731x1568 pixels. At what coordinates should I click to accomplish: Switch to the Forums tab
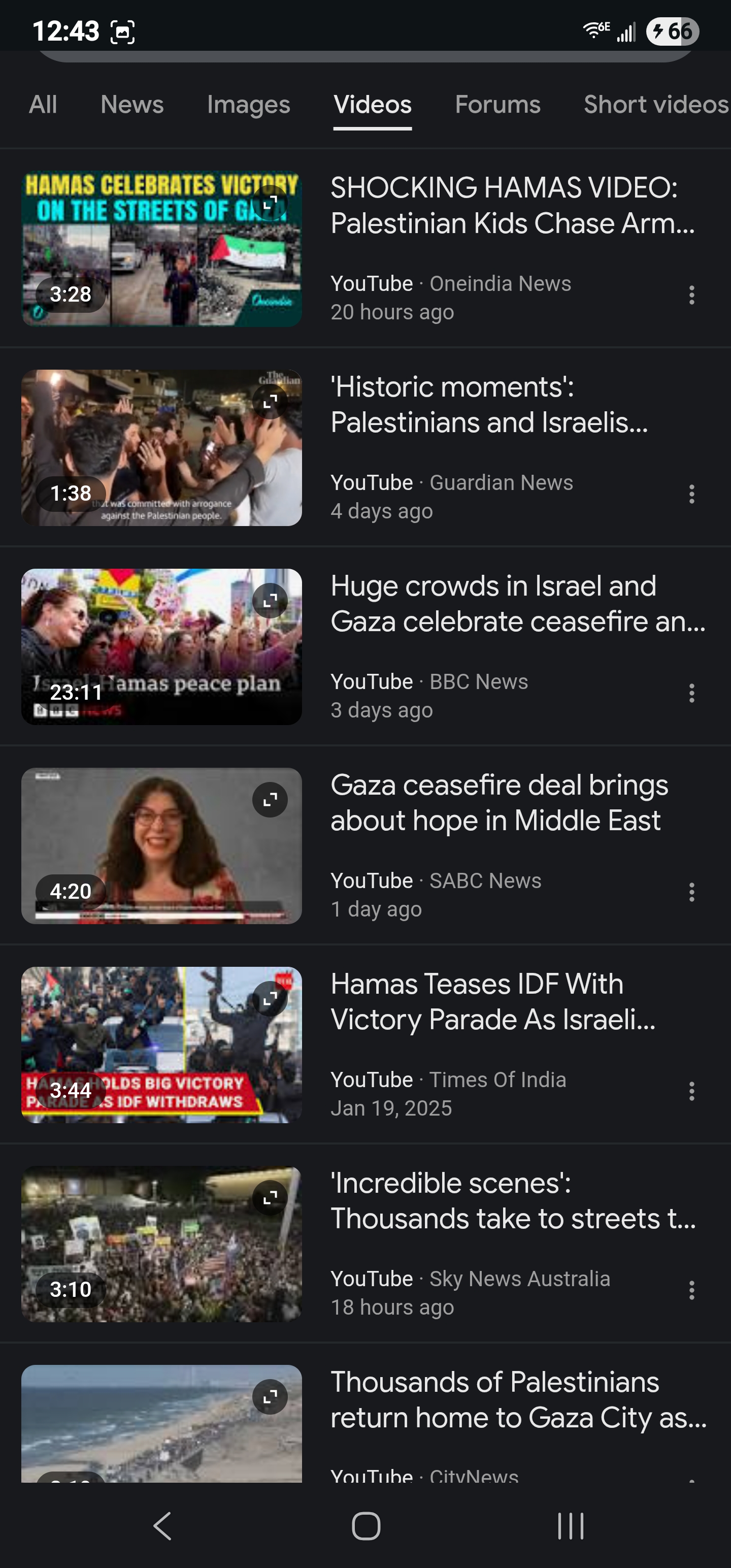(497, 105)
